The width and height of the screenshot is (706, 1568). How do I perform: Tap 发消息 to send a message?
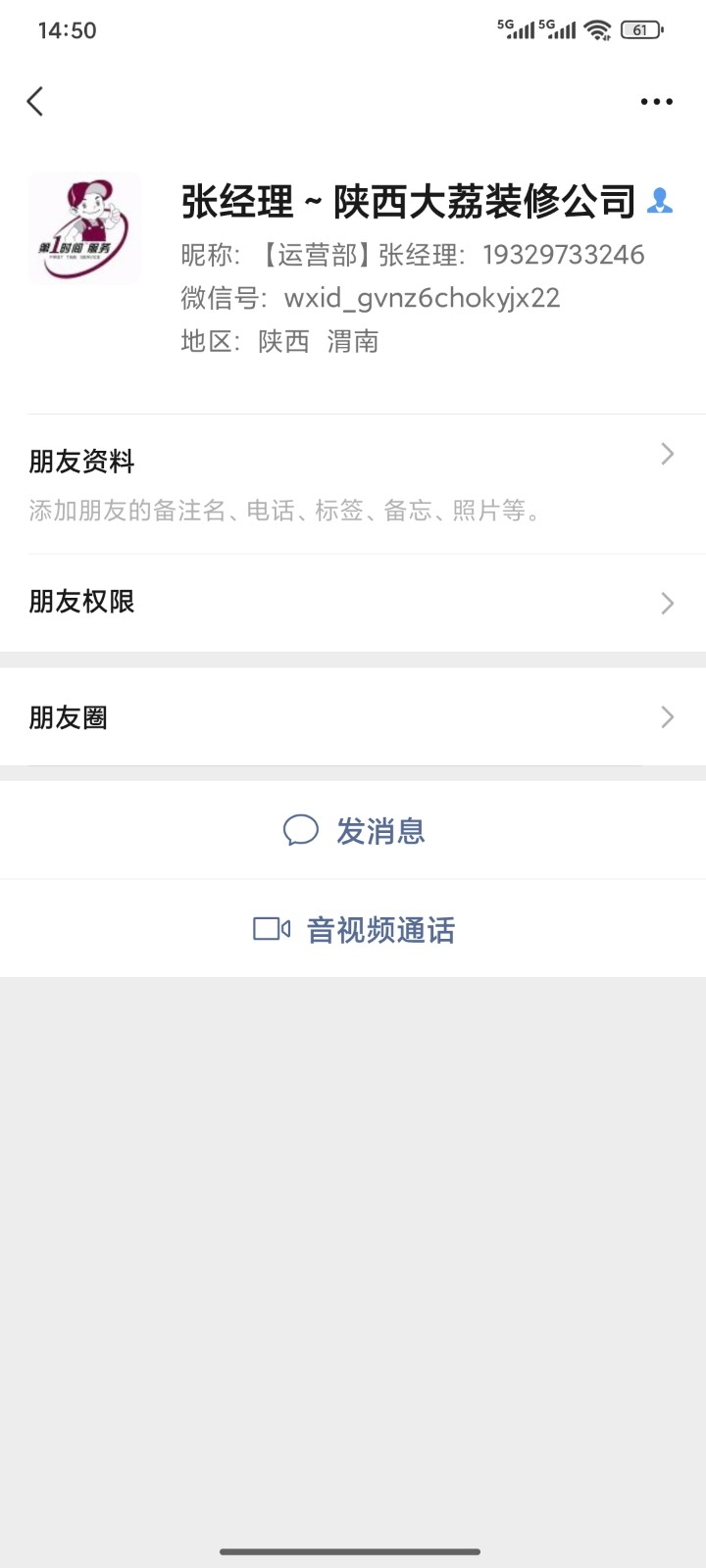tap(355, 831)
